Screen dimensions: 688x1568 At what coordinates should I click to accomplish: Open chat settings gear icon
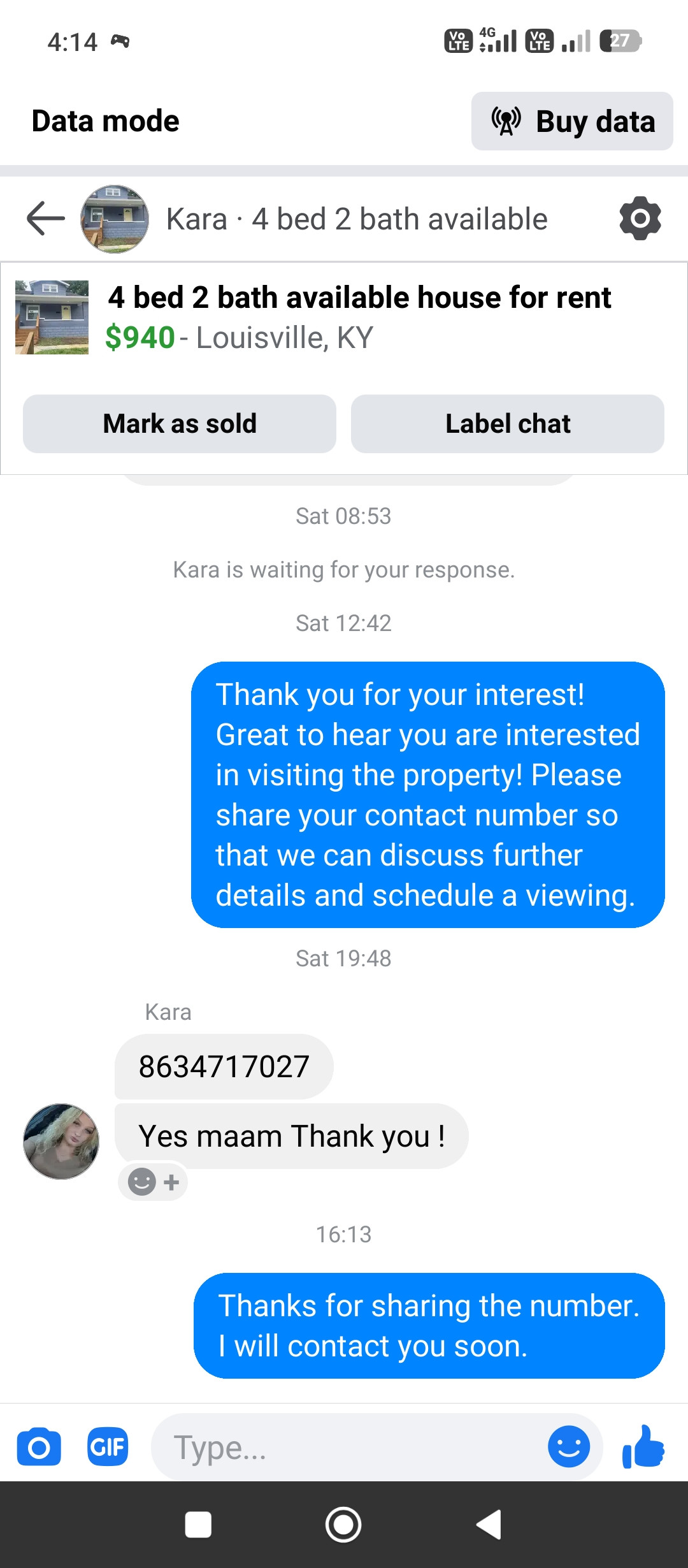(x=640, y=219)
